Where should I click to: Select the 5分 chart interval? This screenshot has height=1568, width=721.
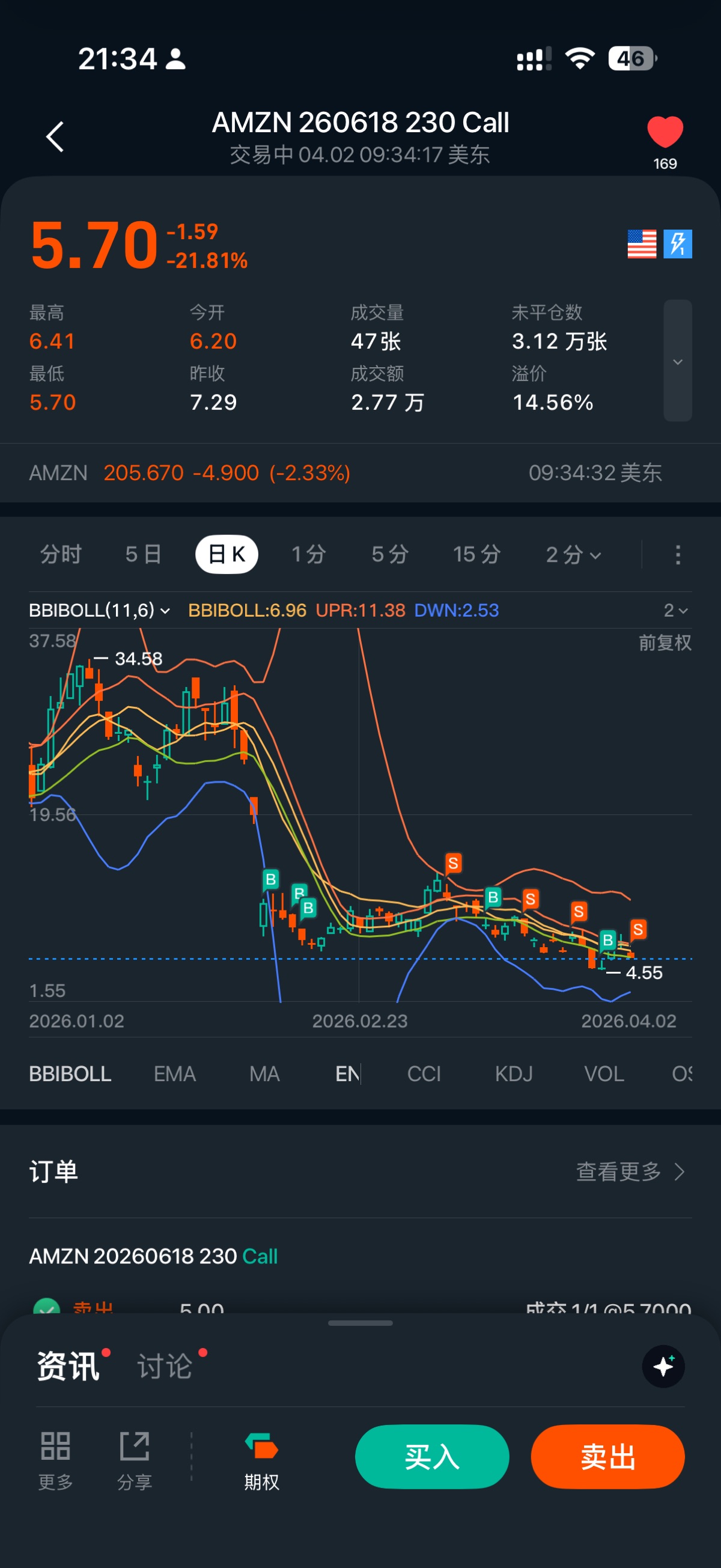pyautogui.click(x=390, y=555)
